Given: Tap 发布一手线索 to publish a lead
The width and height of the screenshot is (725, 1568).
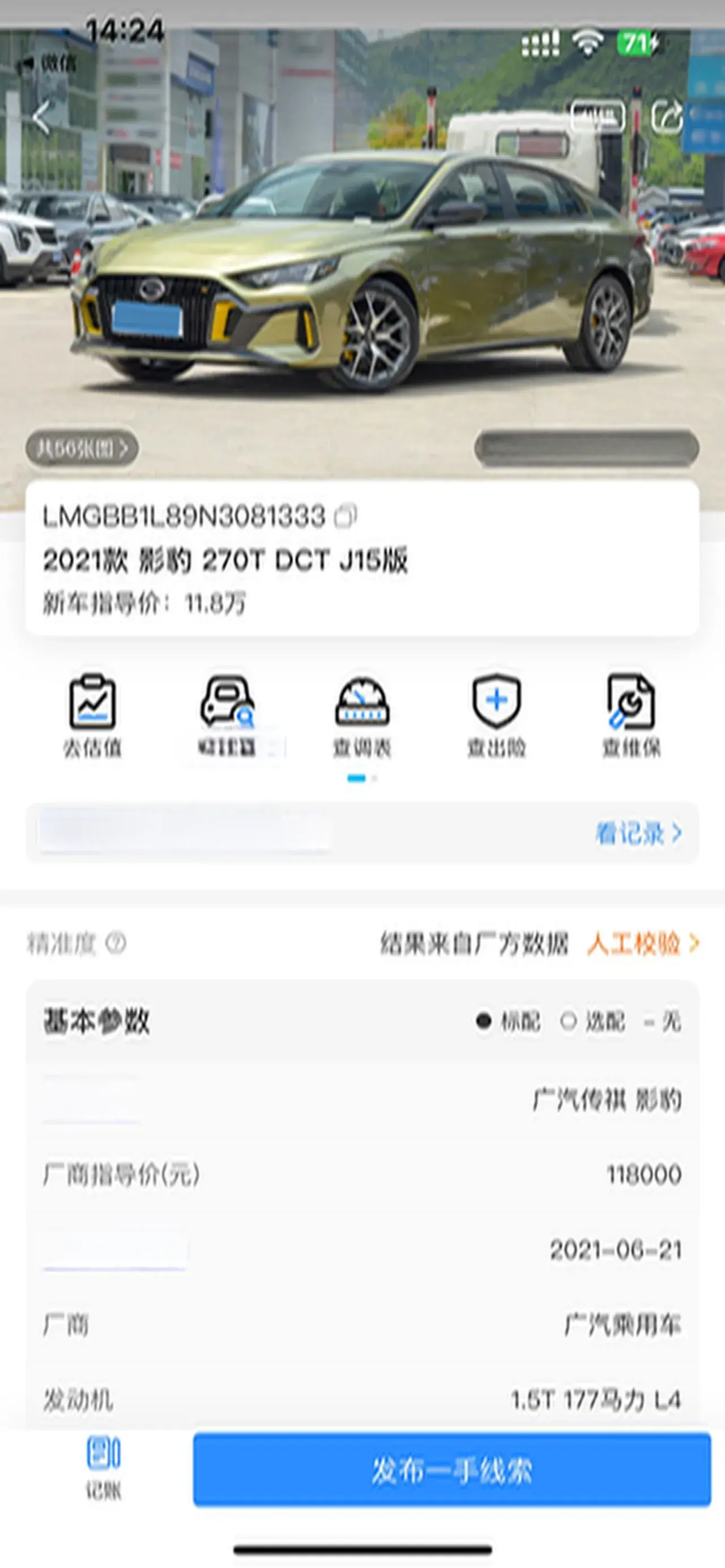Looking at the screenshot, I should pos(451,1469).
